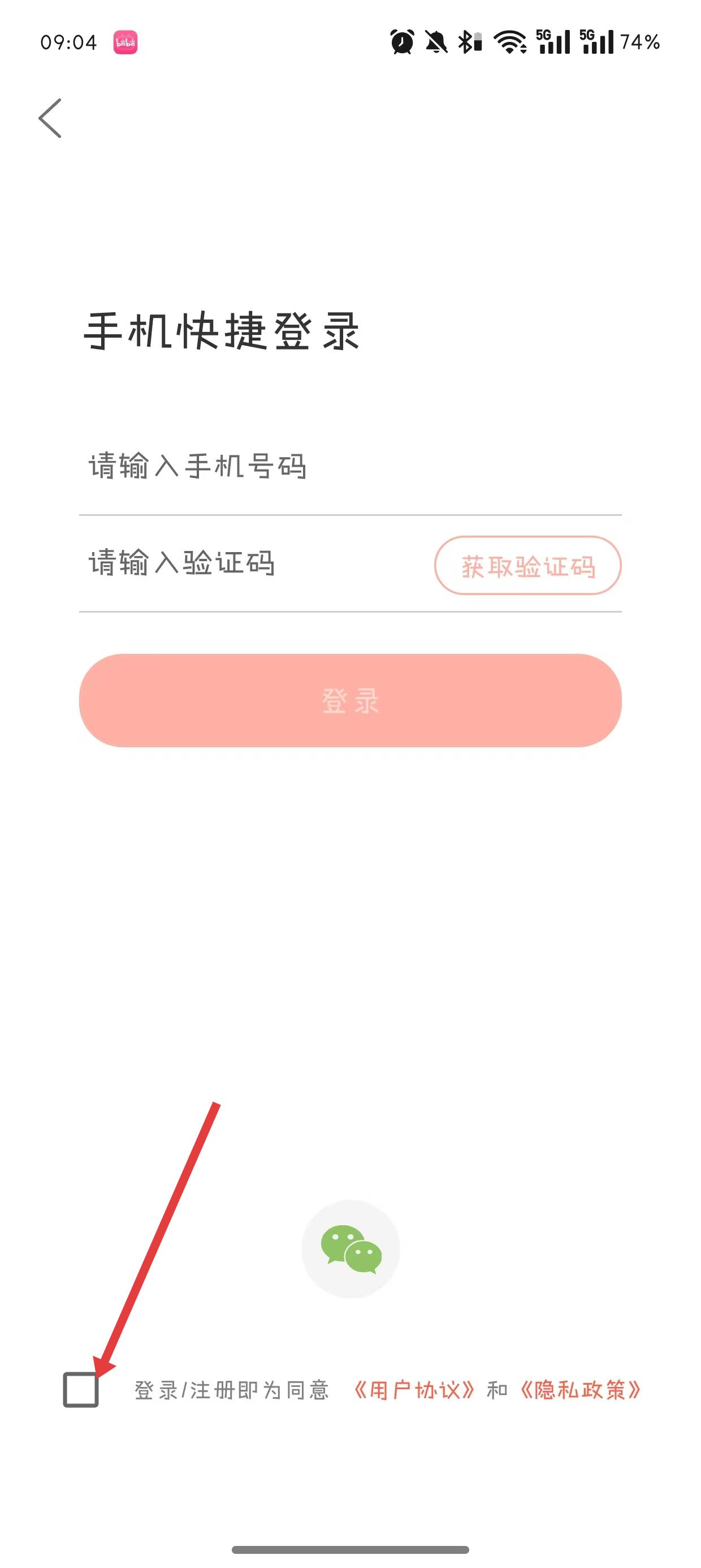
Task: Log in with the WeChat icon
Action: (350, 1248)
